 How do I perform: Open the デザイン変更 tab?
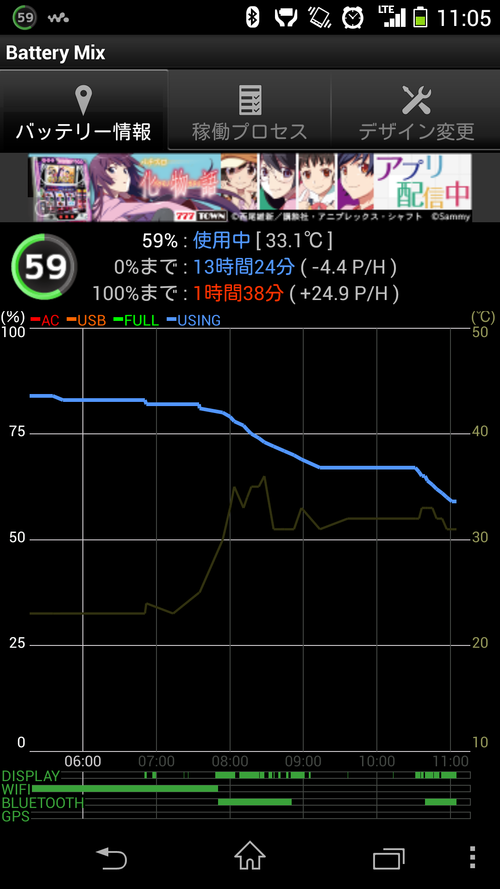coord(416,111)
